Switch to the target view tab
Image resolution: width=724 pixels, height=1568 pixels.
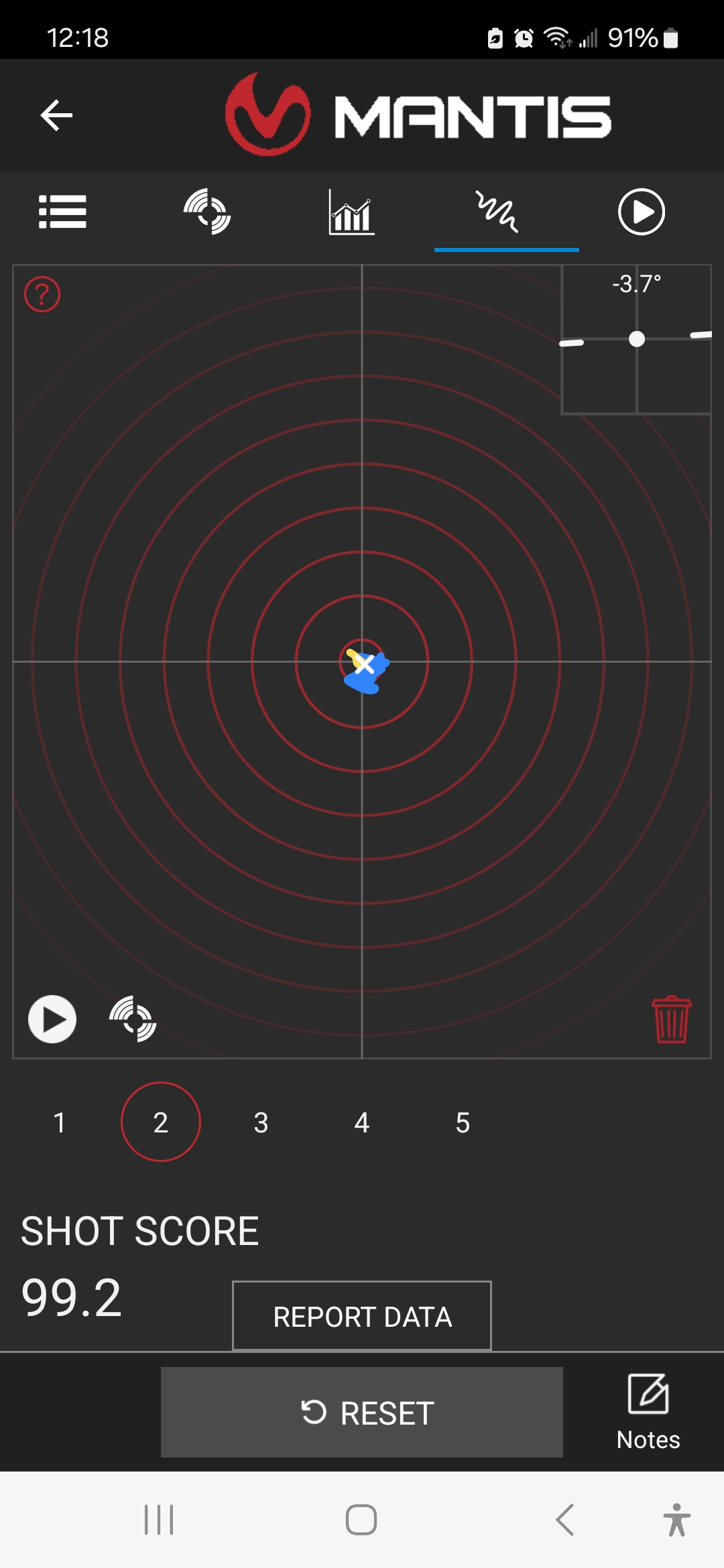[x=207, y=212]
